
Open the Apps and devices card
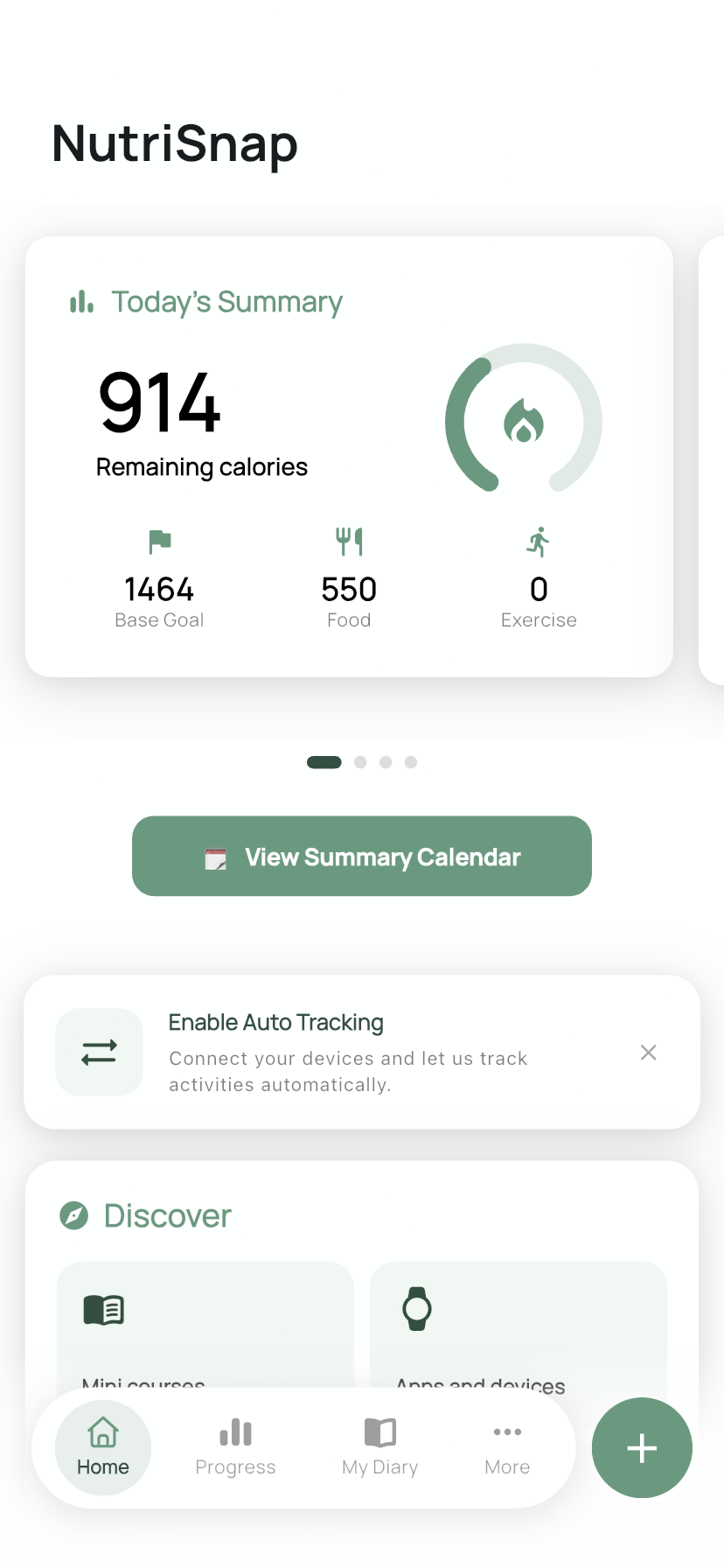(519, 1326)
